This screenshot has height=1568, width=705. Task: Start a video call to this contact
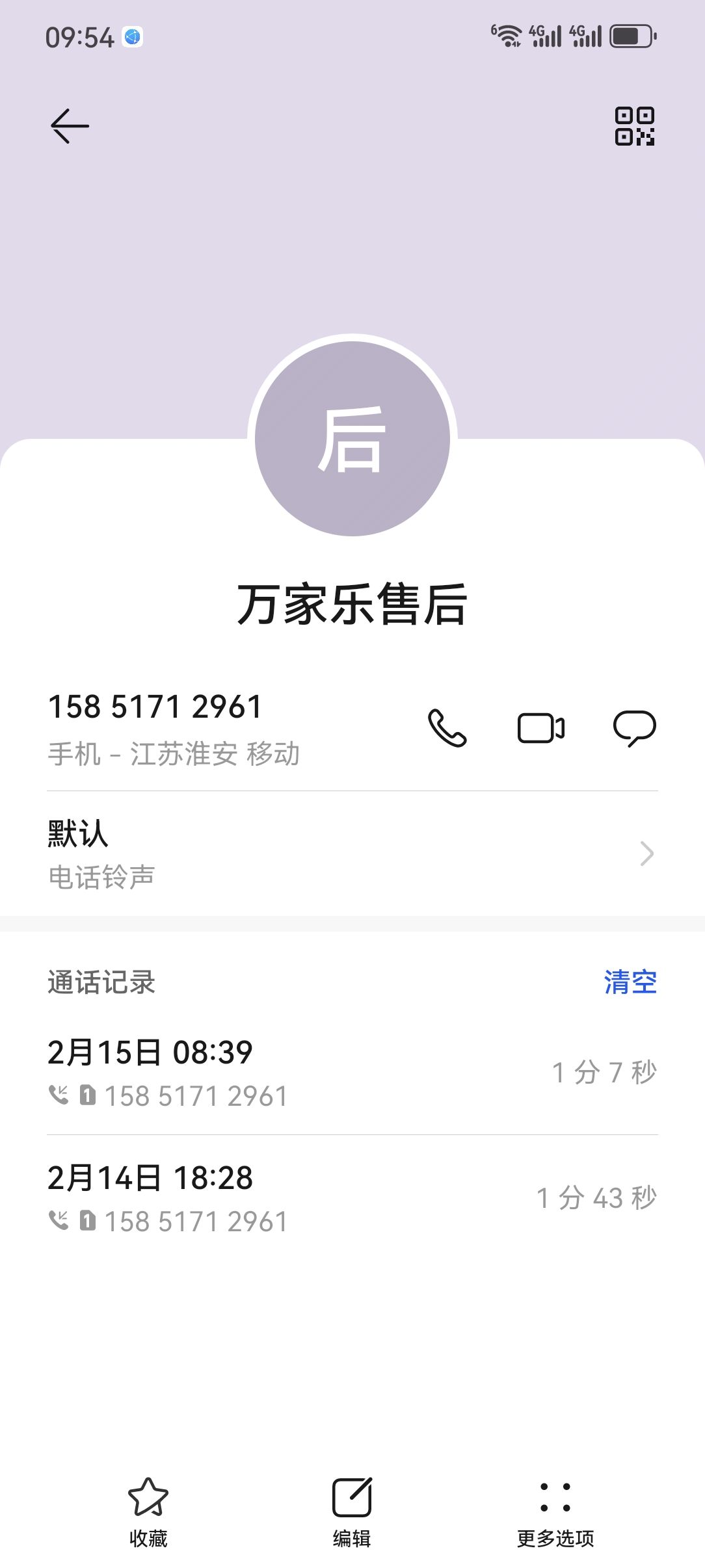[541, 728]
